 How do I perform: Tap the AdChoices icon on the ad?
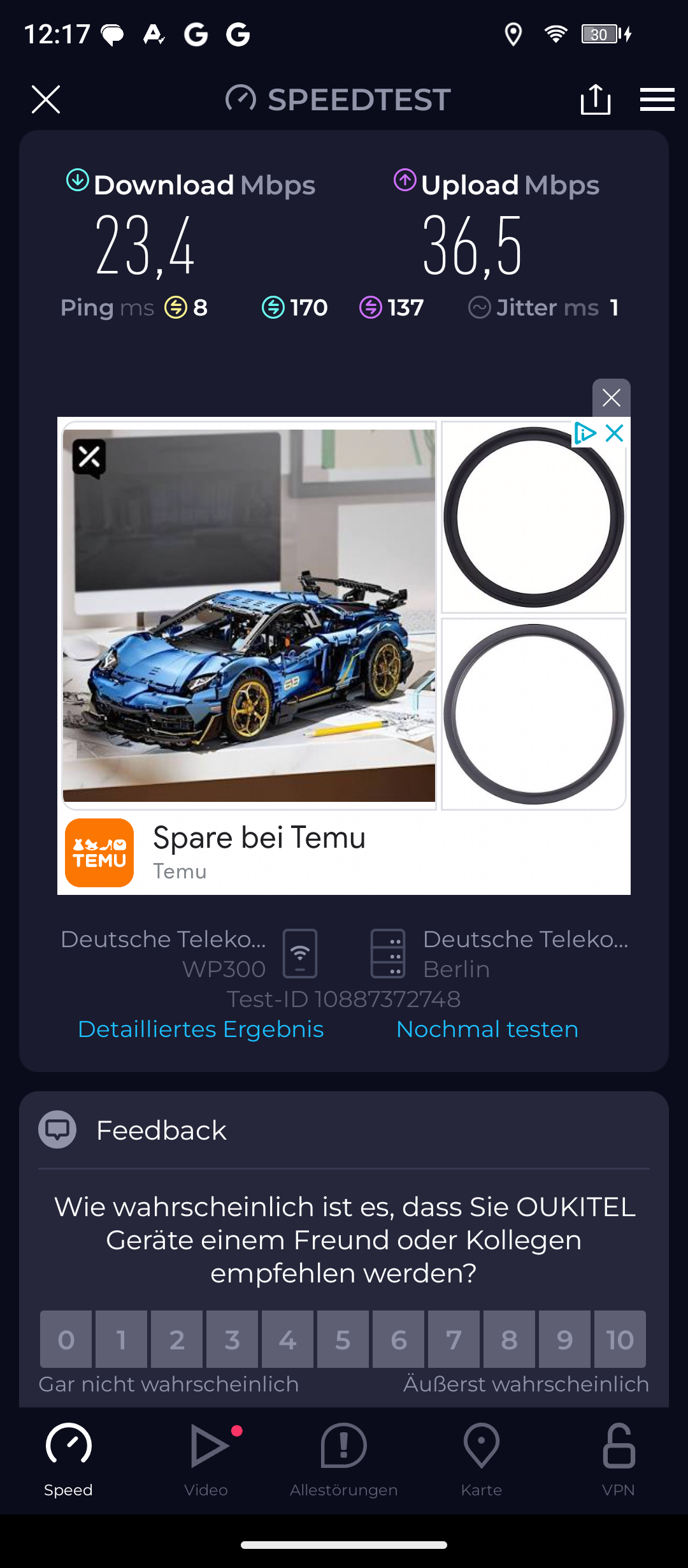tap(585, 433)
